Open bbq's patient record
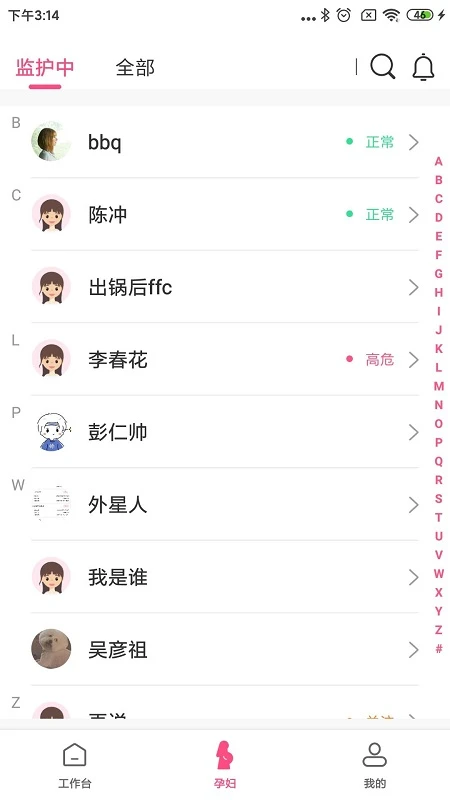This screenshot has width=450, height=800. tap(224, 142)
